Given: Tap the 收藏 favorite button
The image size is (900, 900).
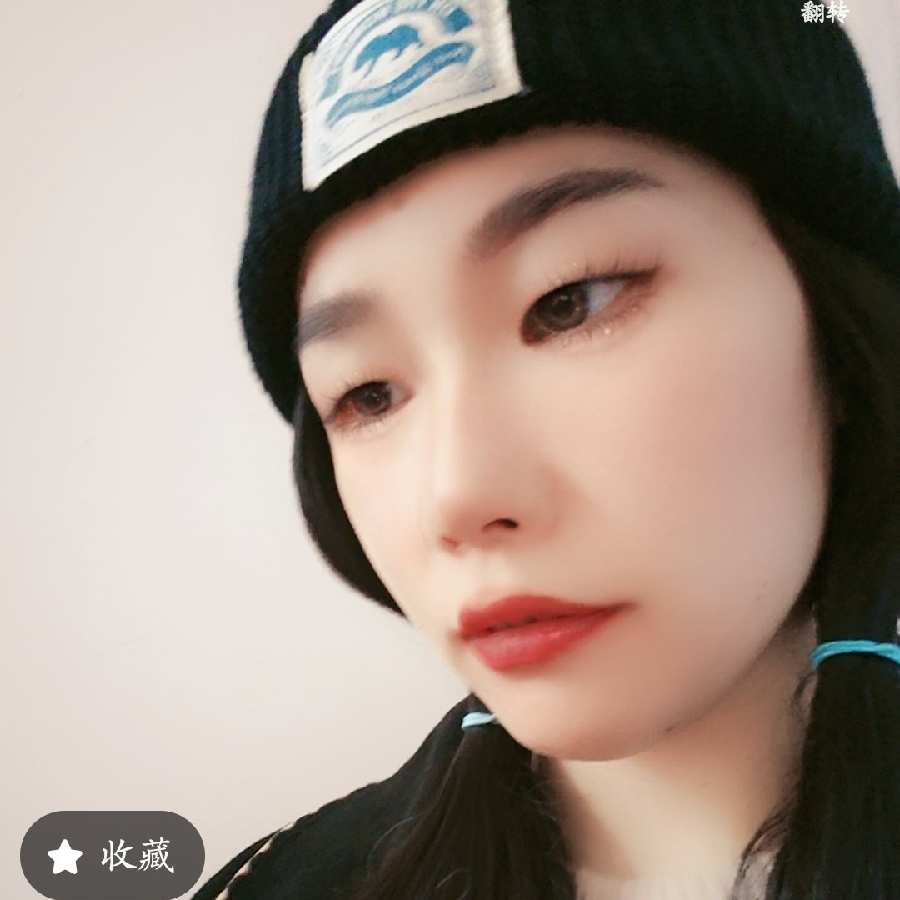Looking at the screenshot, I should [112, 855].
